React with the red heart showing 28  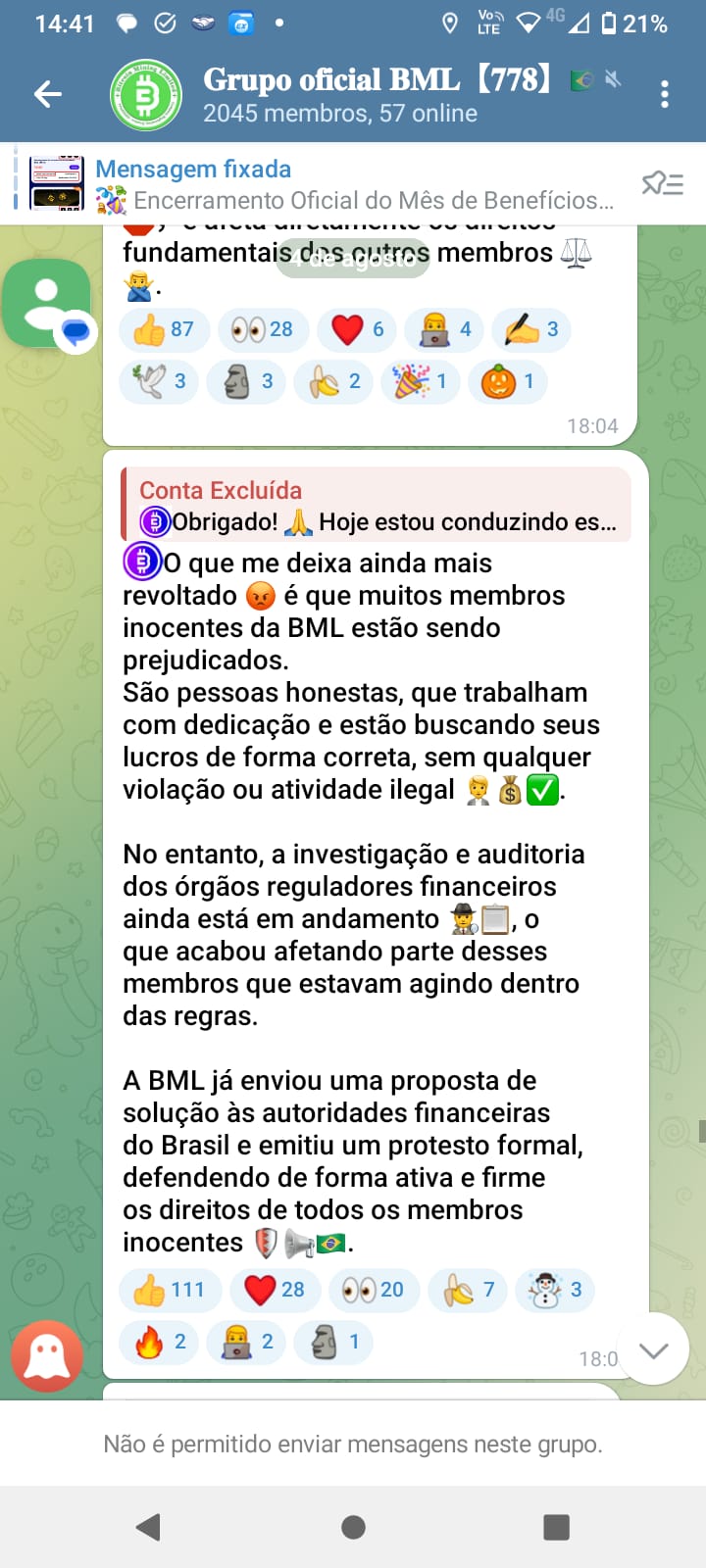point(276,1290)
